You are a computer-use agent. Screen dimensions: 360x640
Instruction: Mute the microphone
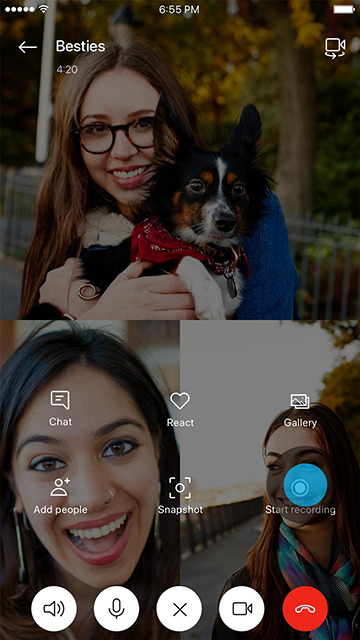(116, 609)
